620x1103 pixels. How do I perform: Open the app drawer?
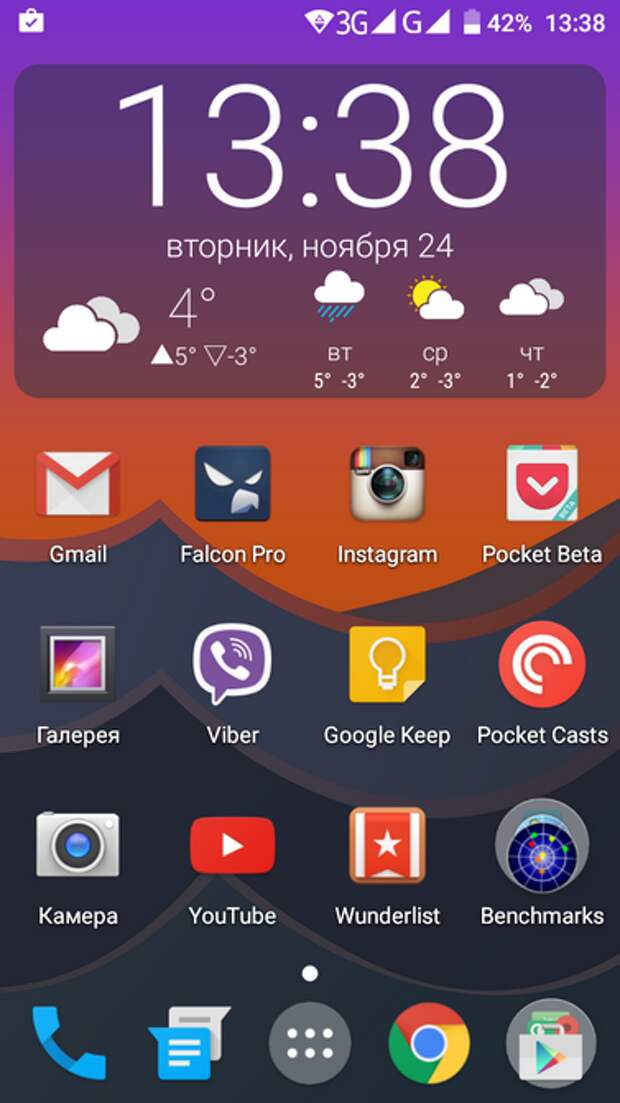click(x=310, y=1043)
